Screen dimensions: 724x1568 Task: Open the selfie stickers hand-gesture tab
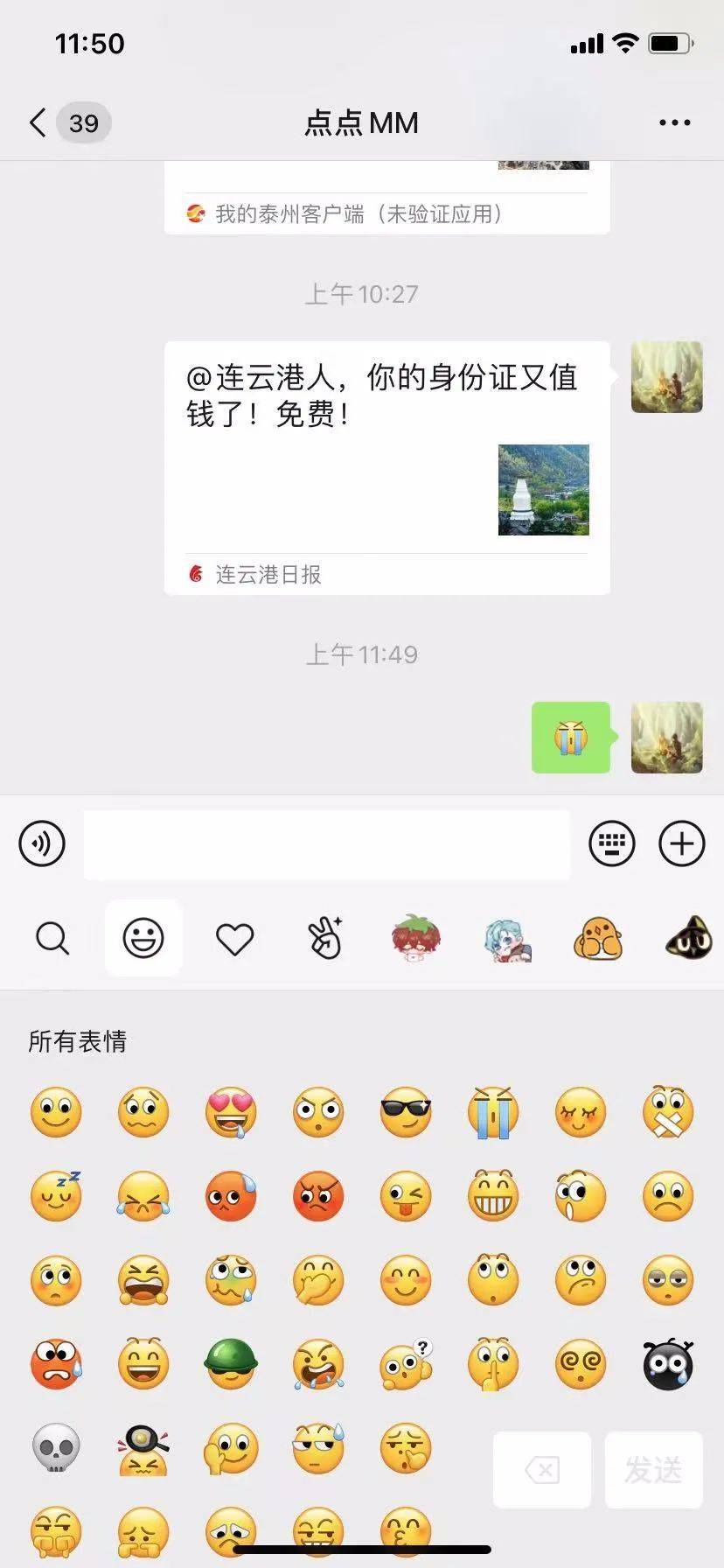point(325,938)
